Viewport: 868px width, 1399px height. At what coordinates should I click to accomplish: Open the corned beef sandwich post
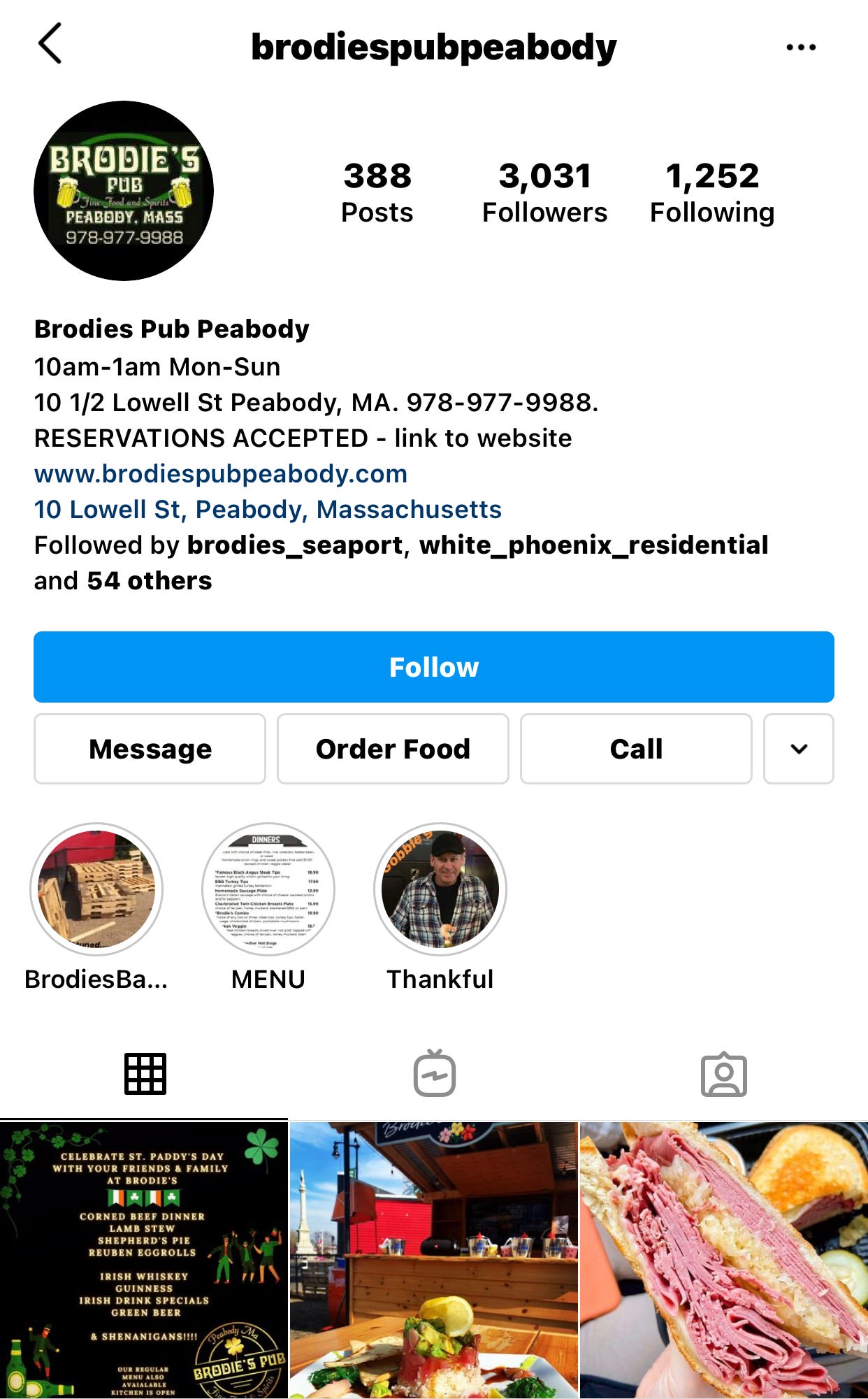pos(724,1260)
